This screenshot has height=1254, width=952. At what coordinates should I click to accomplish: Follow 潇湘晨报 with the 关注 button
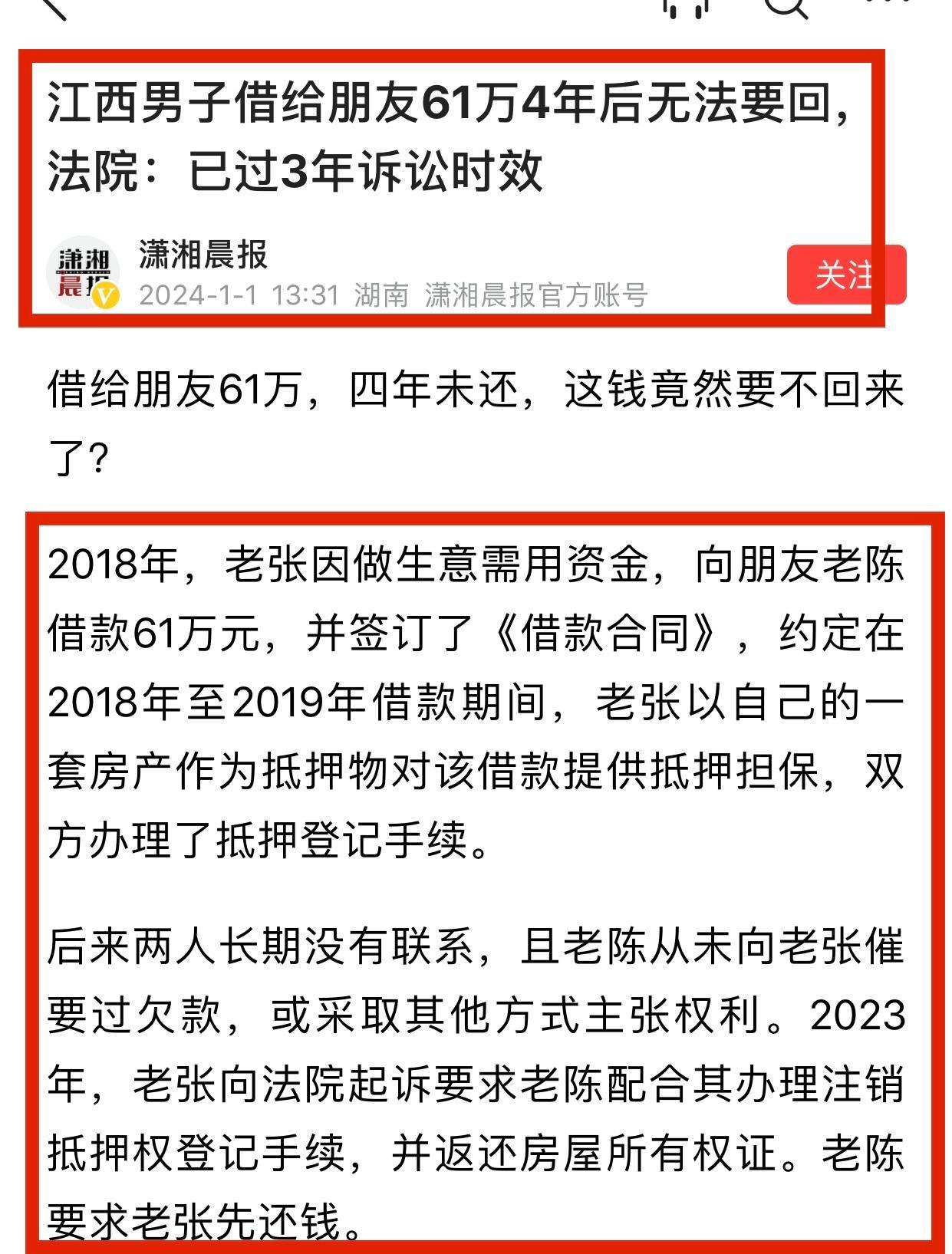[x=846, y=275]
